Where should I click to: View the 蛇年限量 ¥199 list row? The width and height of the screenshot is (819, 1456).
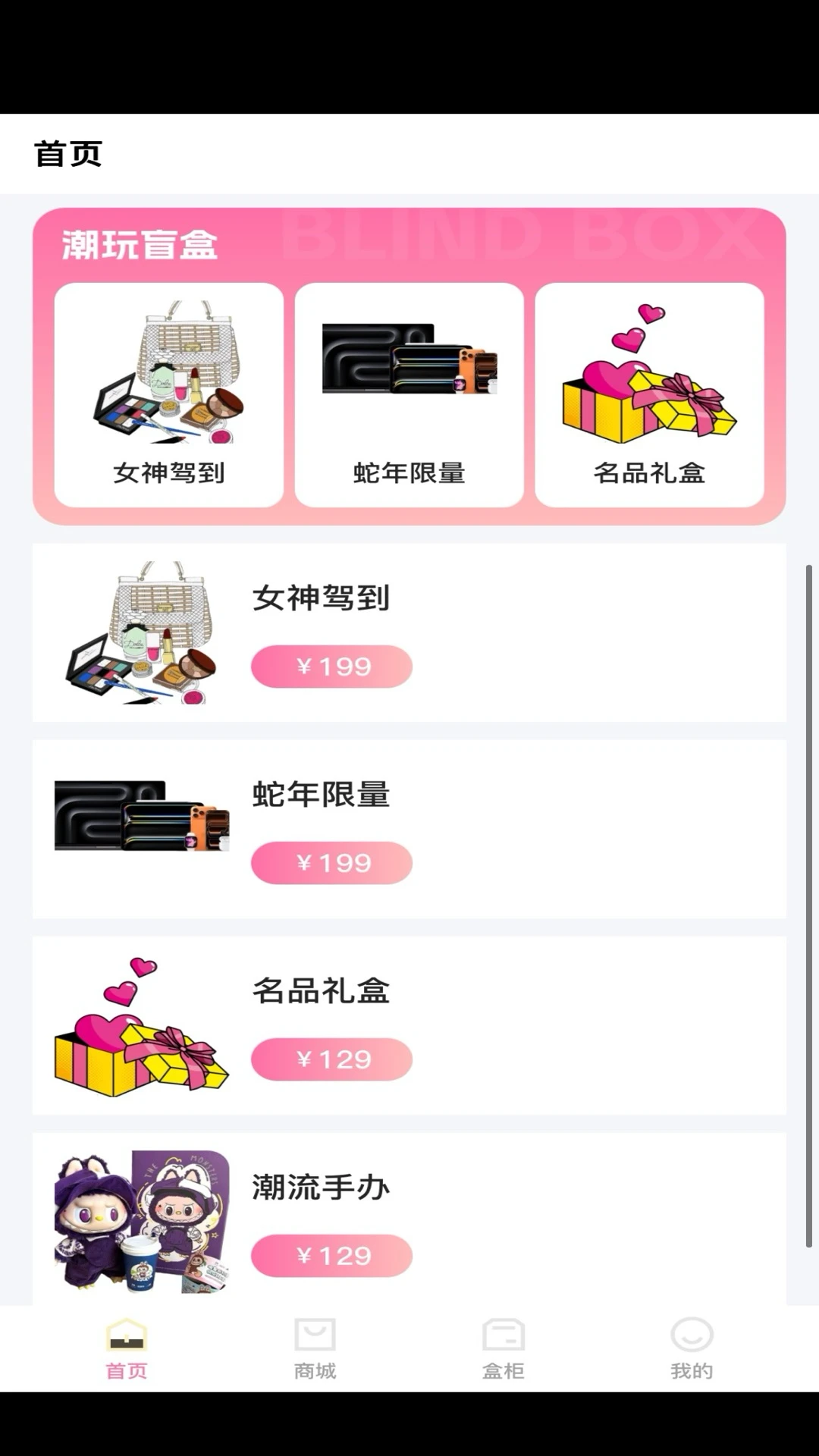pos(409,829)
